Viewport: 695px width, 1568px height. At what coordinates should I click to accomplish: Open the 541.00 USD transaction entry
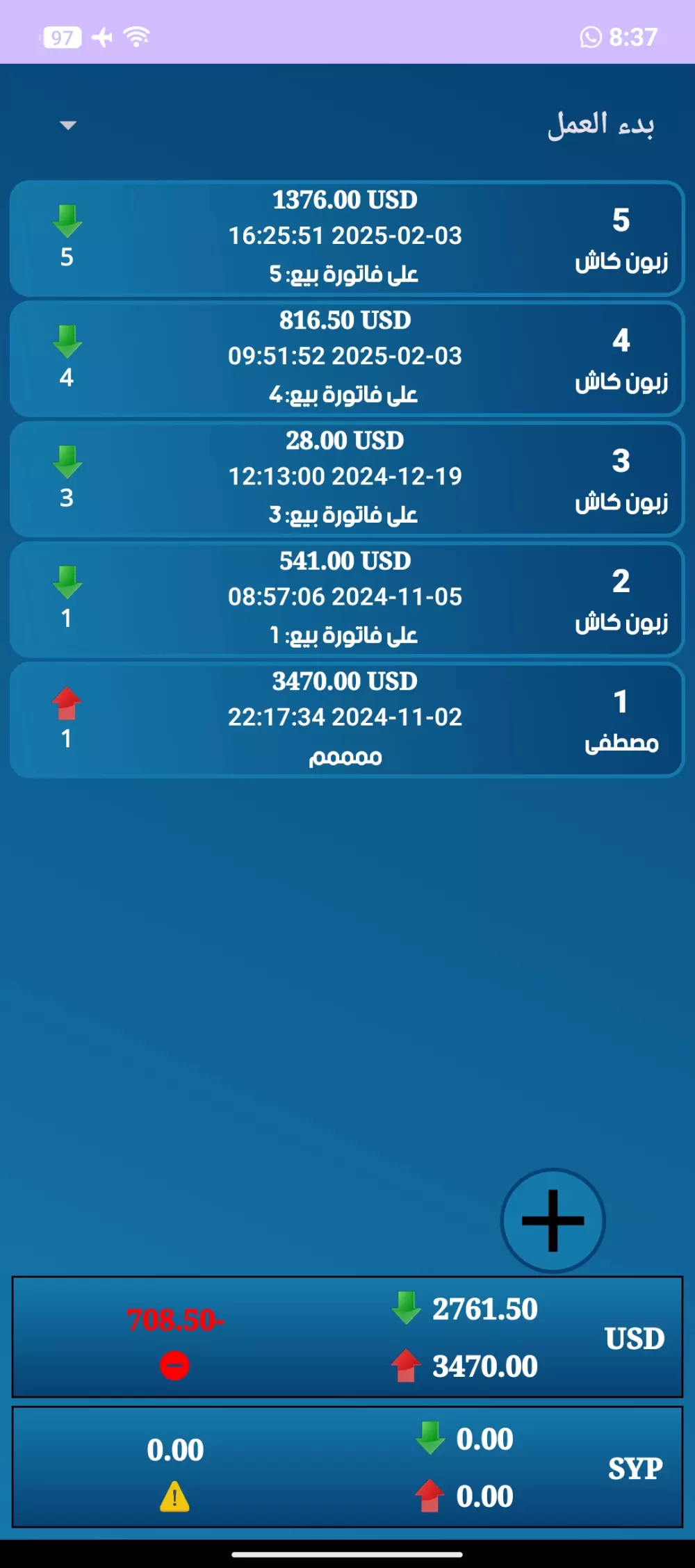click(346, 598)
